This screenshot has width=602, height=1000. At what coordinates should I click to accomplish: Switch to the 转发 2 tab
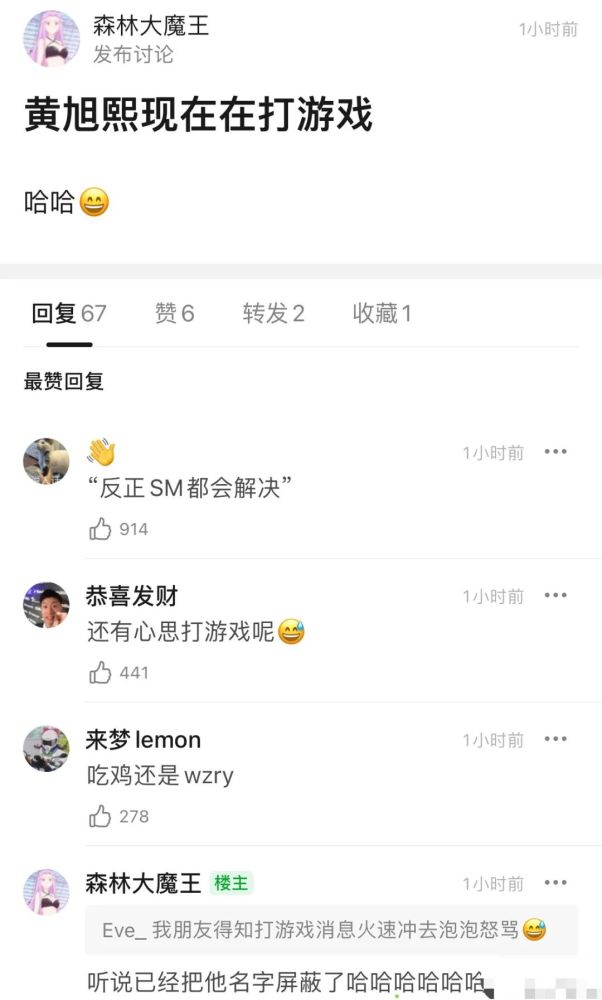[273, 314]
